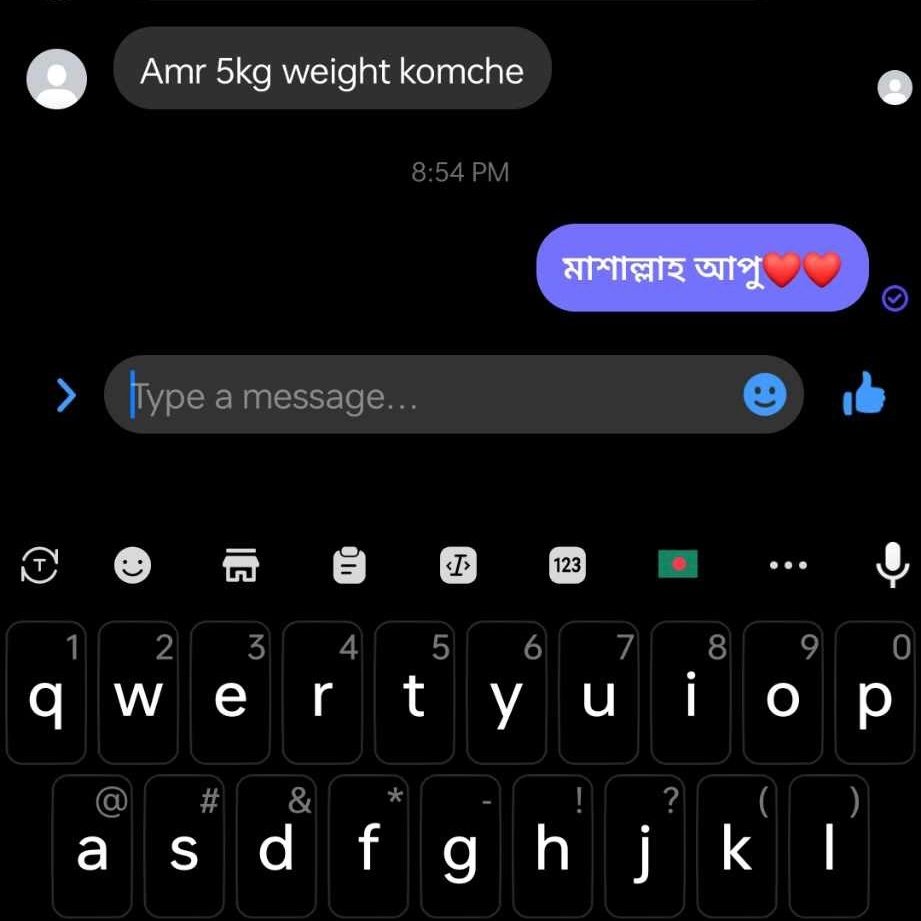
Task: Open the keyboard cursor control tool
Action: click(458, 566)
